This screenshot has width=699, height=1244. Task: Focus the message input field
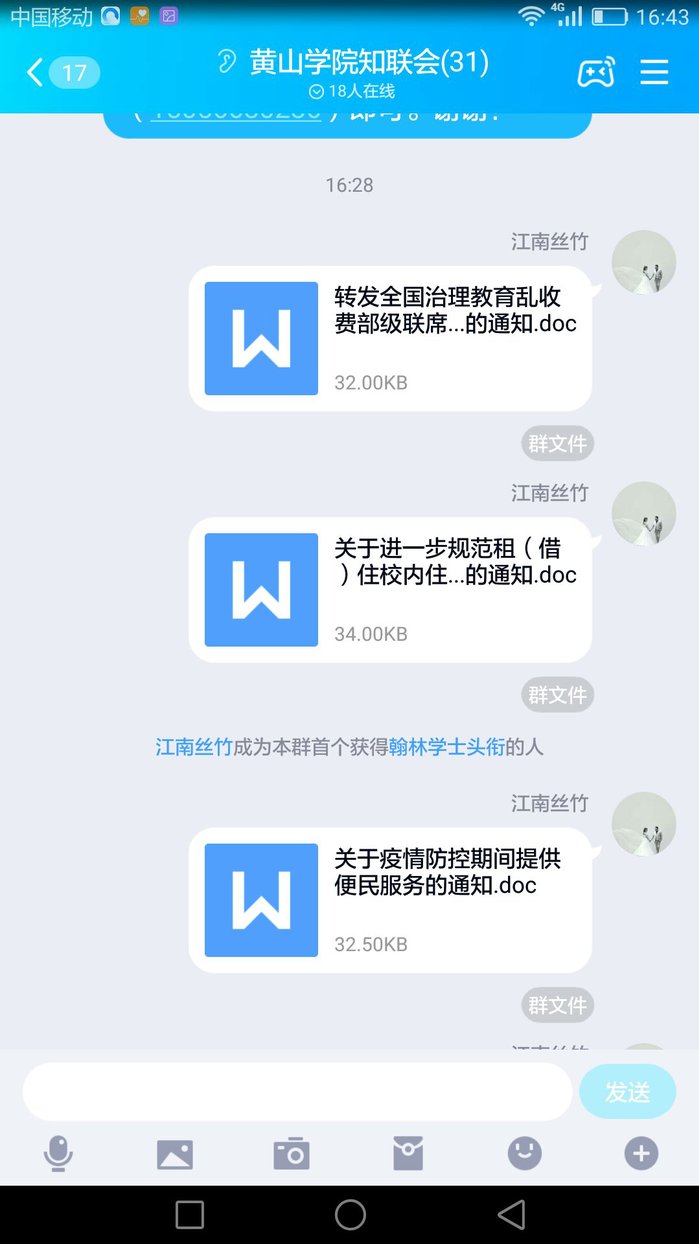click(x=297, y=1092)
